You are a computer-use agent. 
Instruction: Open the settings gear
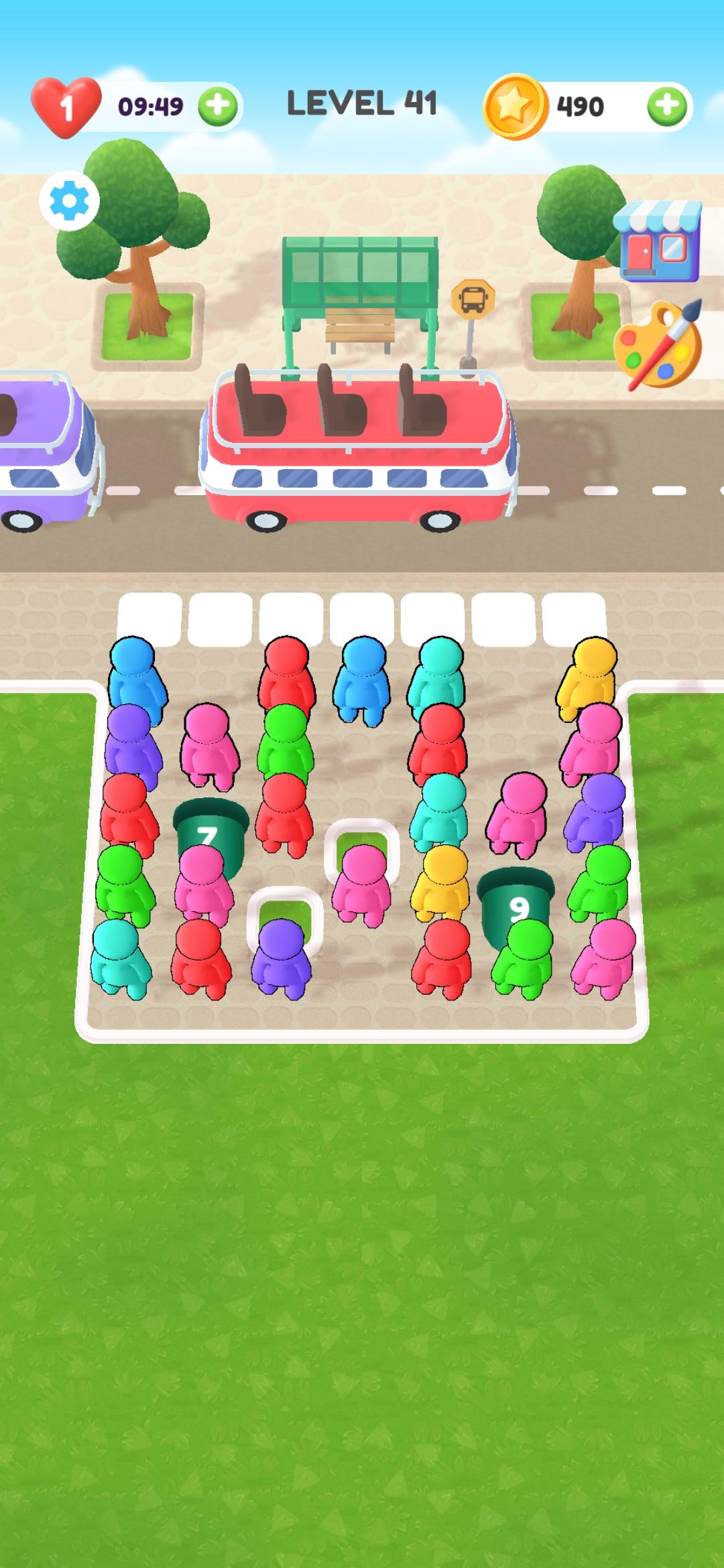[x=69, y=200]
